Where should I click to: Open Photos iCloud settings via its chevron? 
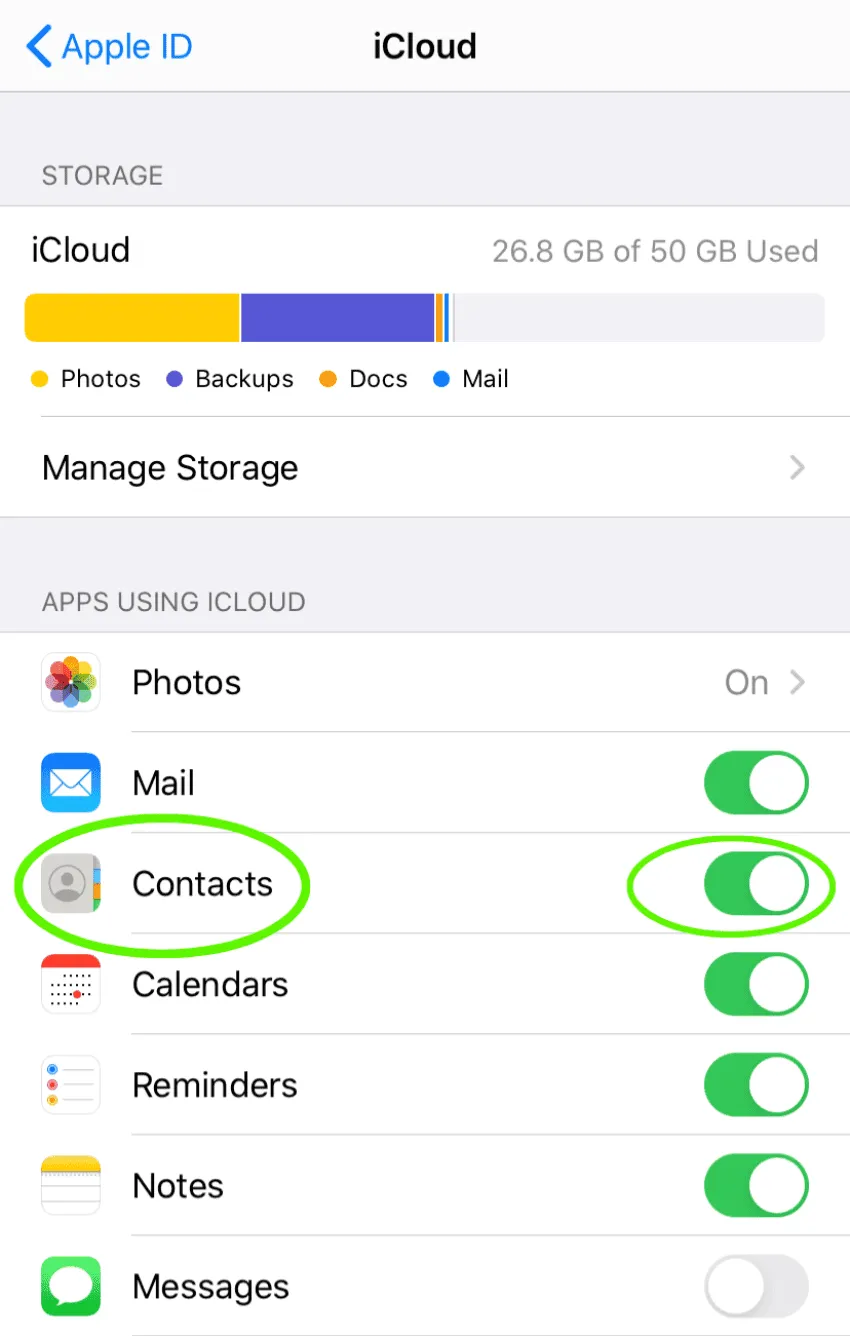[x=796, y=682]
